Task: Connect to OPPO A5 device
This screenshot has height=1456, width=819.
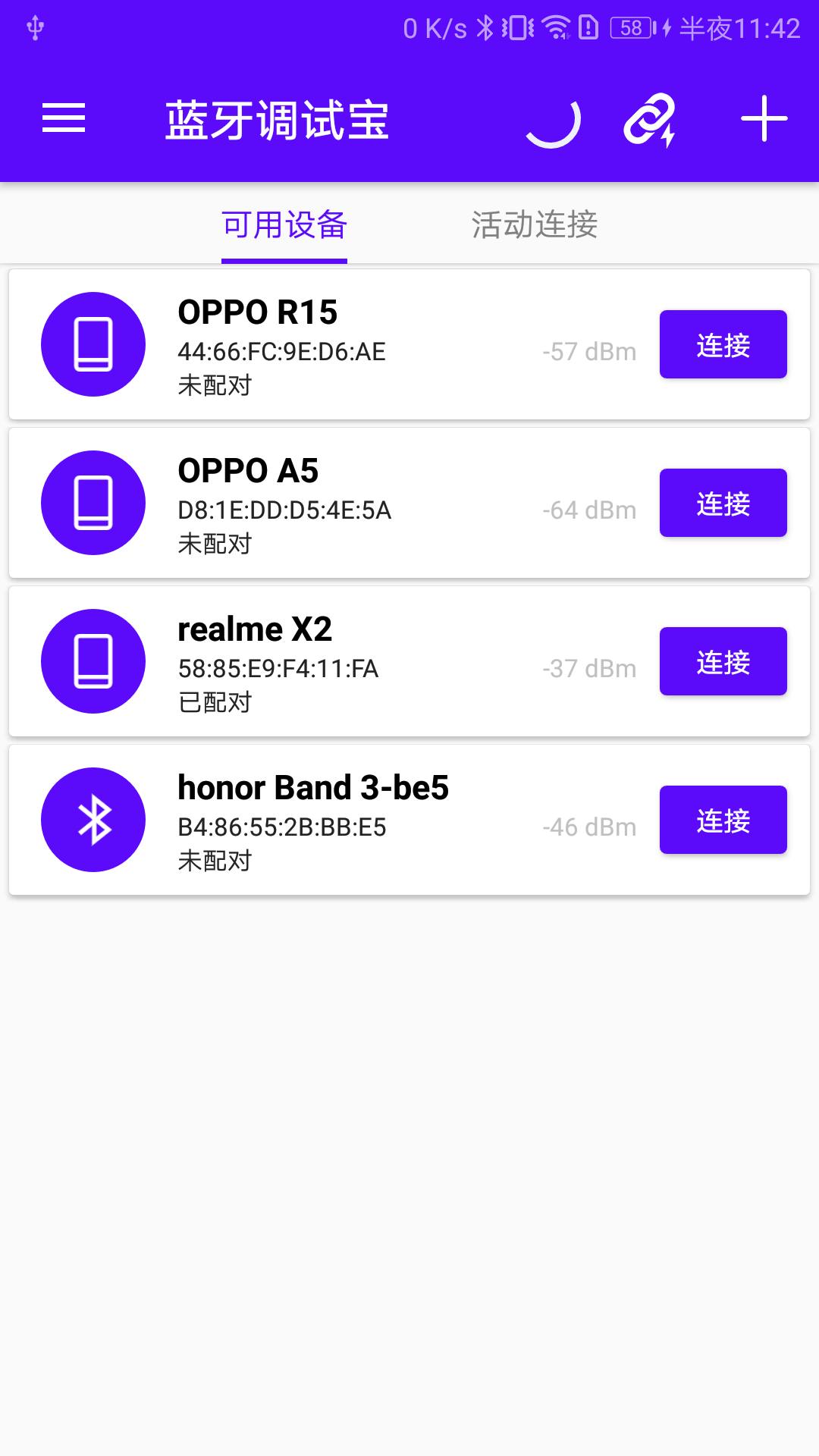Action: point(722,503)
